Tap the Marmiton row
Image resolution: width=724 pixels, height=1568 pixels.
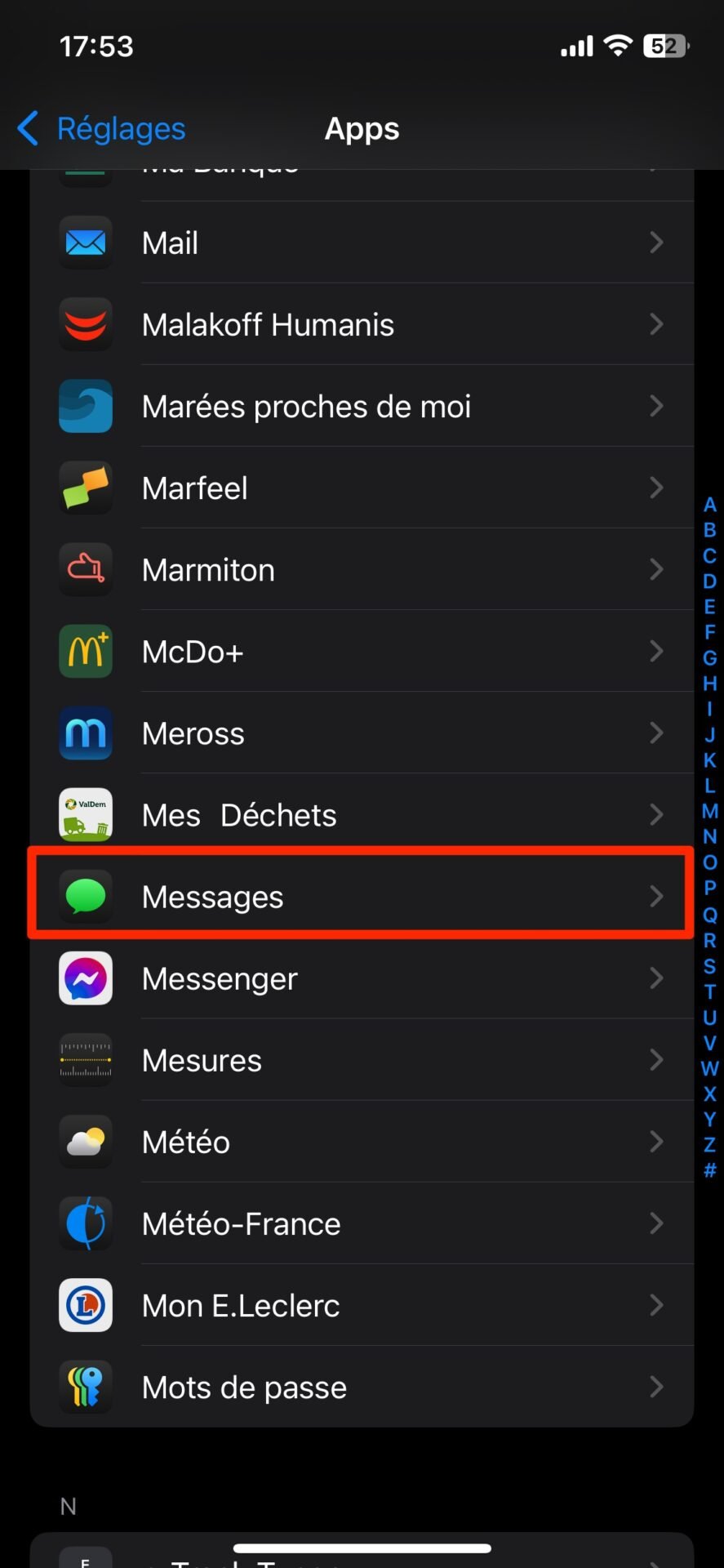point(362,569)
